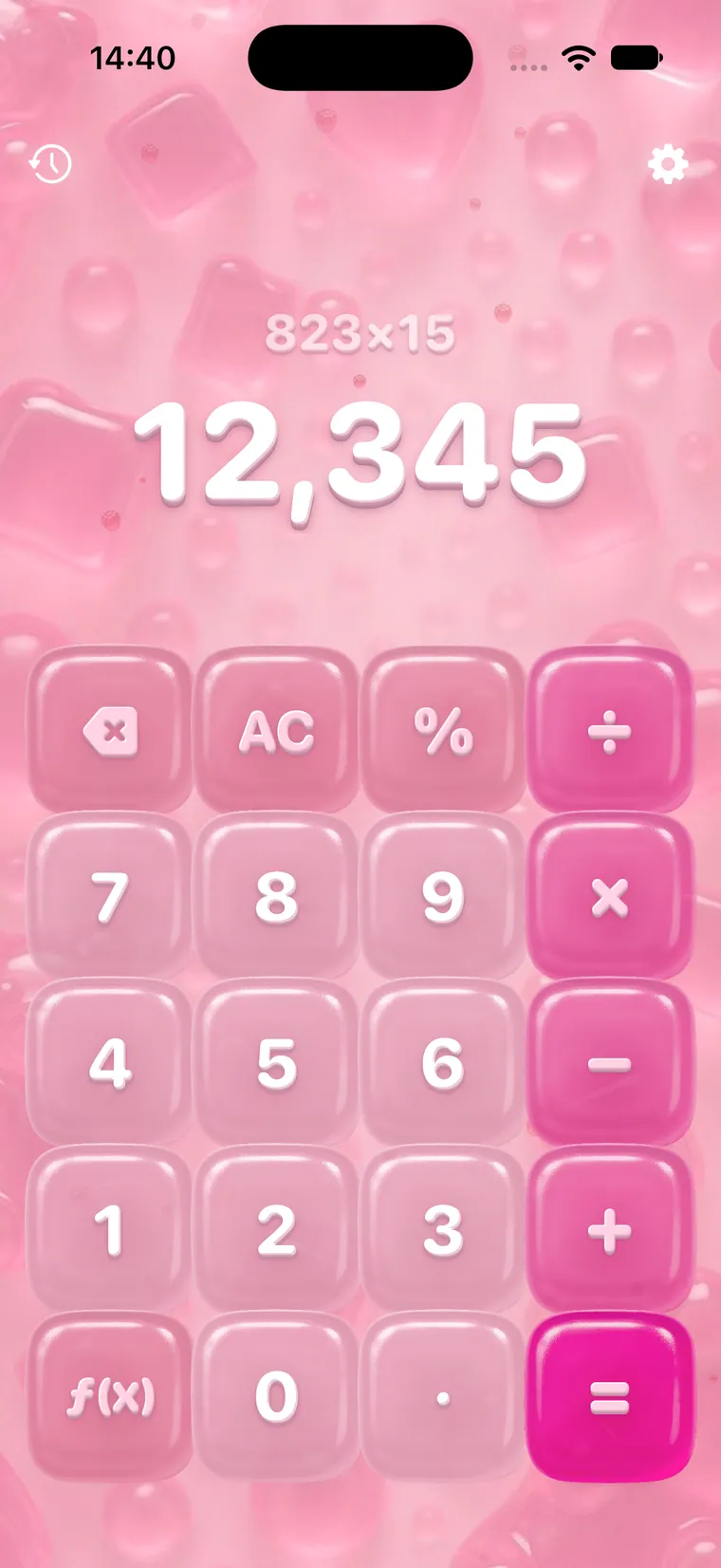The image size is (721, 1568).
Task: Select the multiply operator
Action: 610,897
